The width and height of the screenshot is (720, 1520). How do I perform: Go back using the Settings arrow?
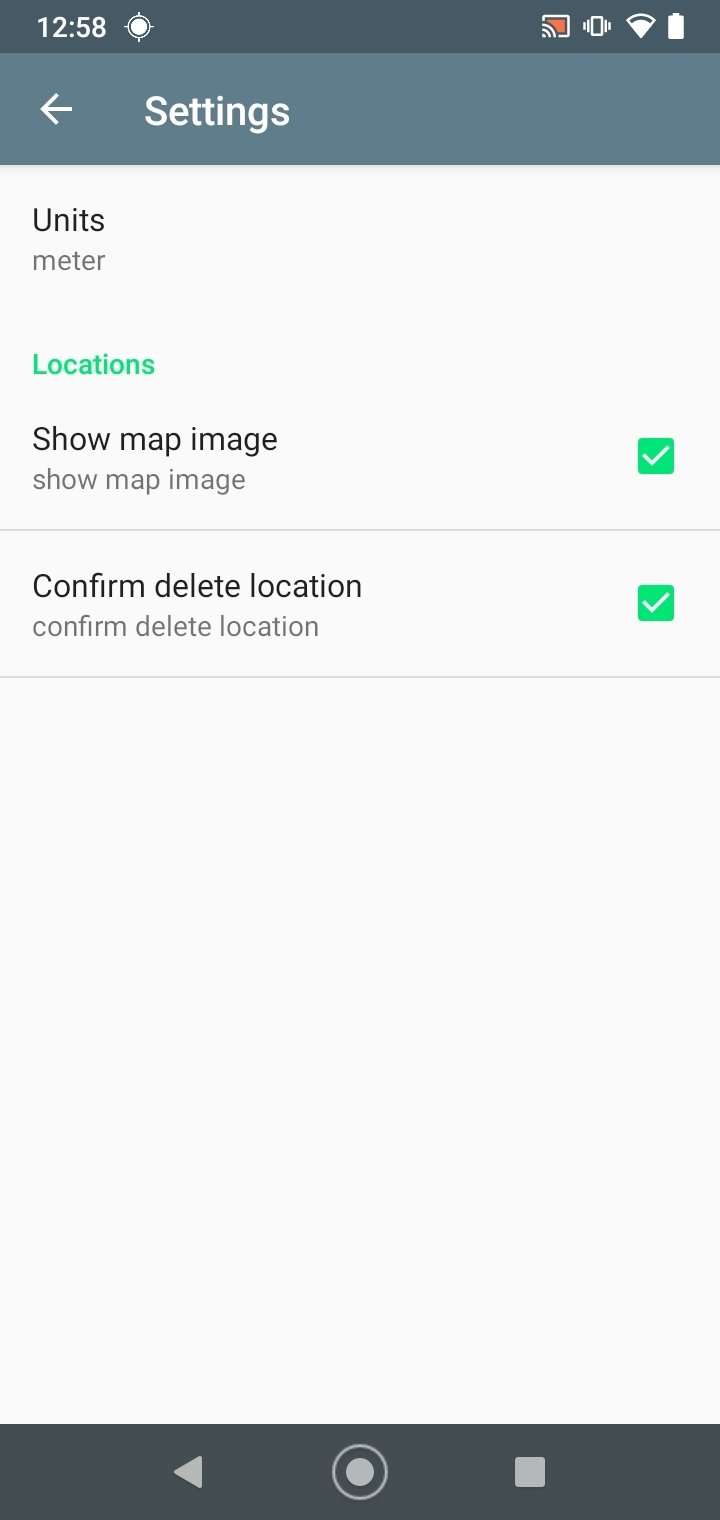[56, 110]
